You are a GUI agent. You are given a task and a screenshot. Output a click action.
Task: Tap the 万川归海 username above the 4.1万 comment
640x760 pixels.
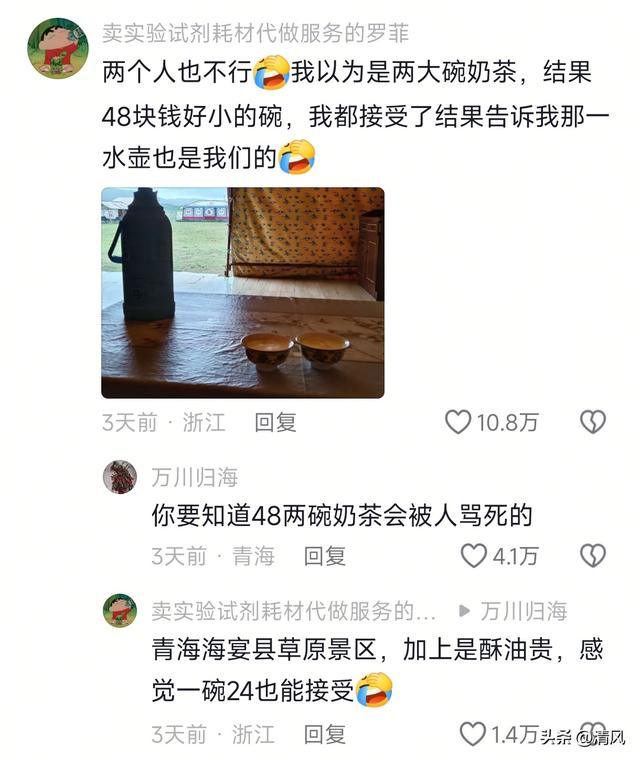tap(194, 476)
